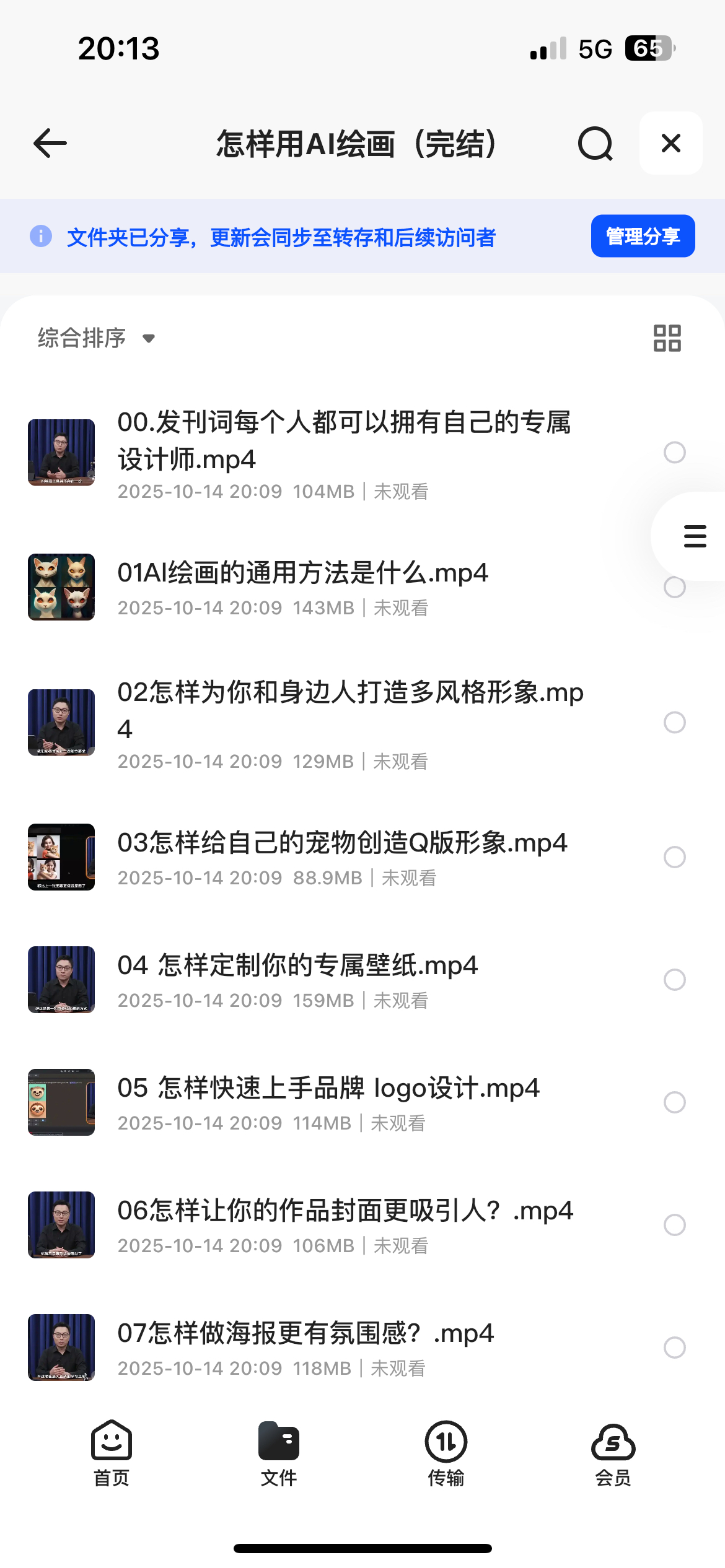Open 02怎样为你和身边人打造多风格形象 video

(x=350, y=710)
